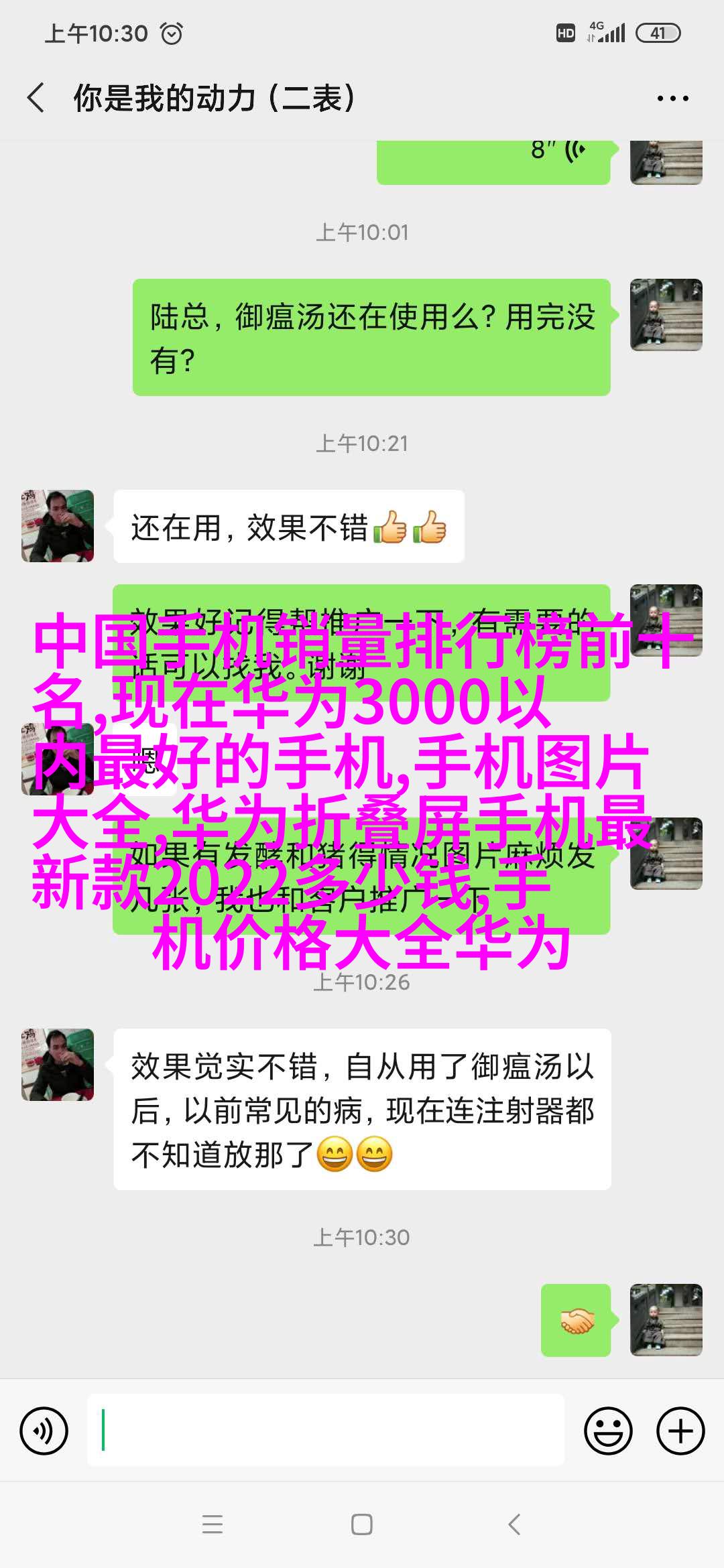
Task: Focus the message text field
Action: click(x=326, y=1431)
